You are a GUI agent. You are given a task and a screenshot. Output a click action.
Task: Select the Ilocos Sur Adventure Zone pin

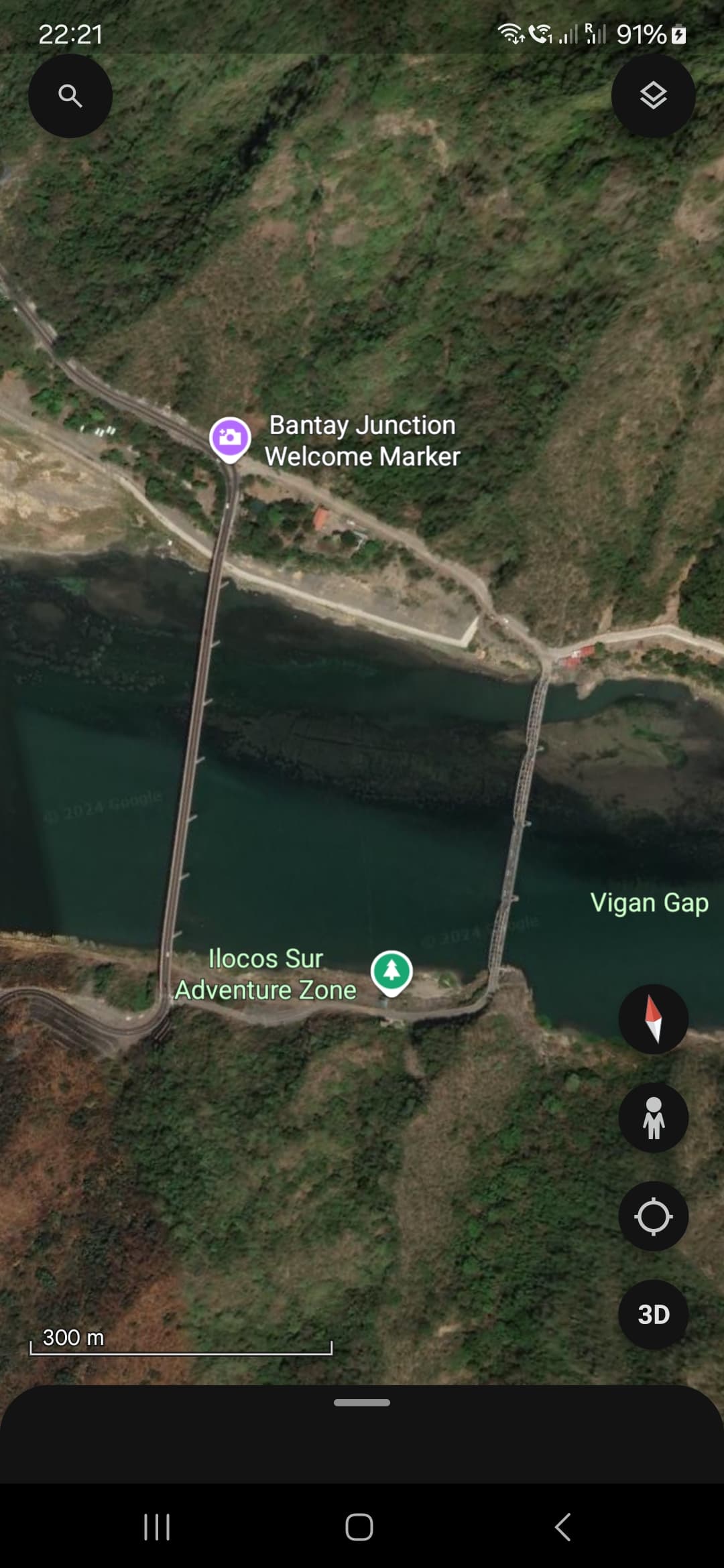(391, 973)
